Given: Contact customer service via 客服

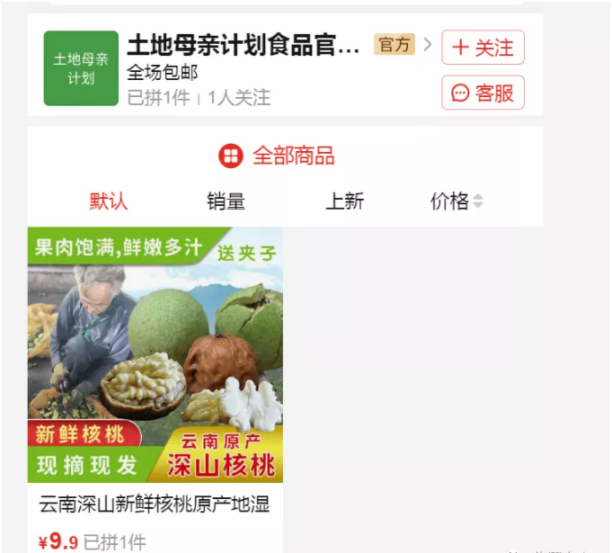Looking at the screenshot, I should tap(483, 93).
